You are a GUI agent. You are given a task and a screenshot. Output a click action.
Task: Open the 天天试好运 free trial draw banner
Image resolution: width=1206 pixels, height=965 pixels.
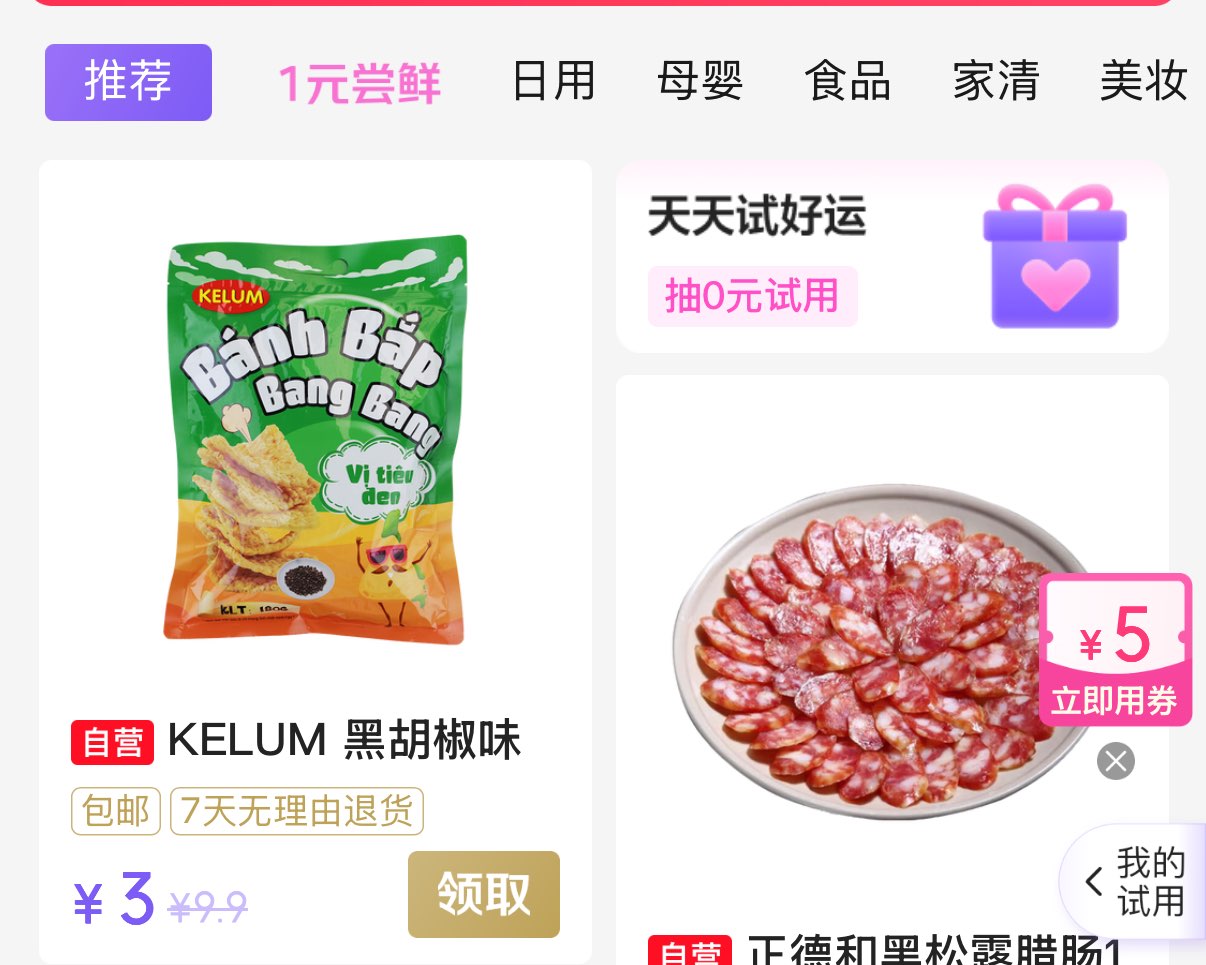[891, 257]
